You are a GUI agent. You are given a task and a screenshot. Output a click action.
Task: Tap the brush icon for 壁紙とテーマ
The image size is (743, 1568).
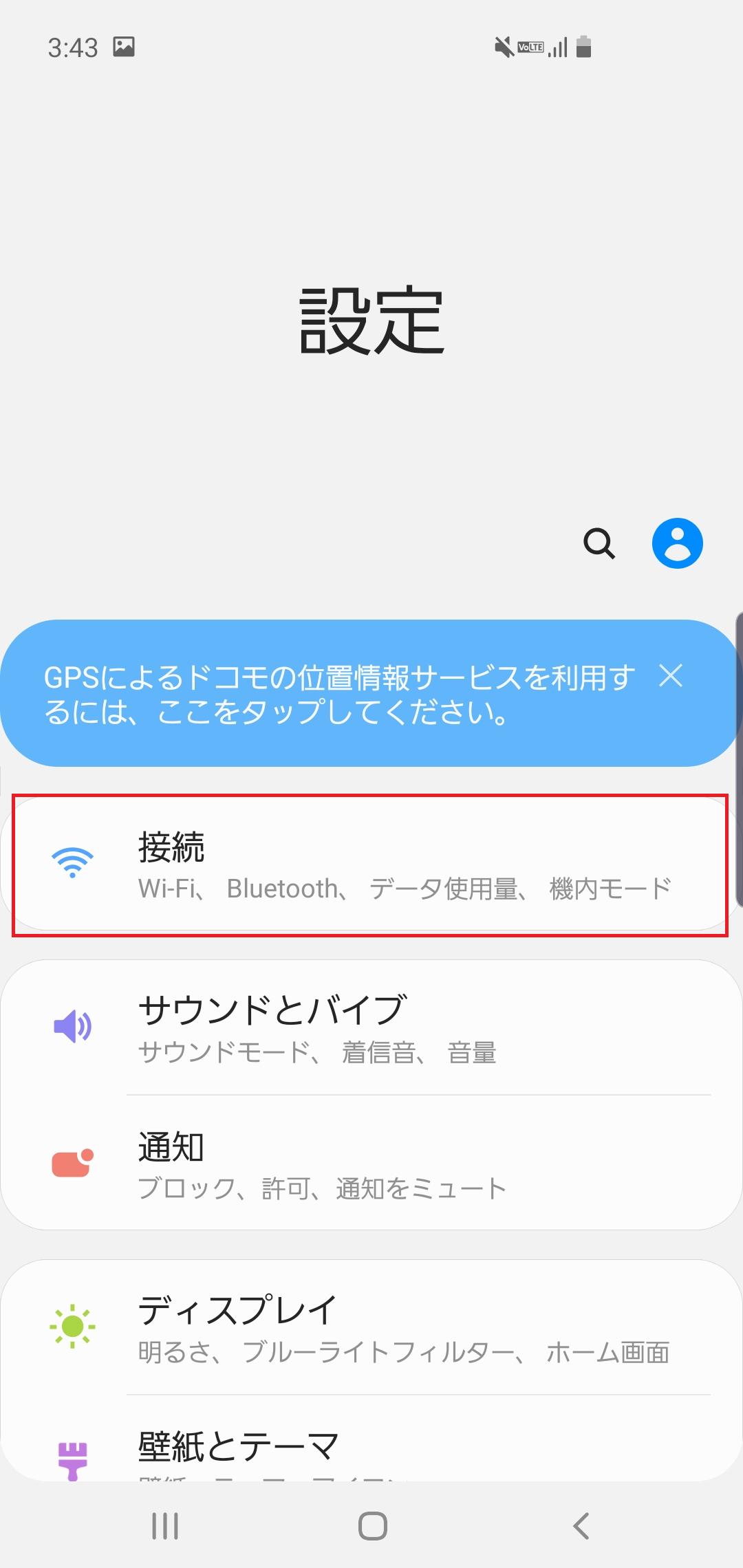pos(74,1458)
